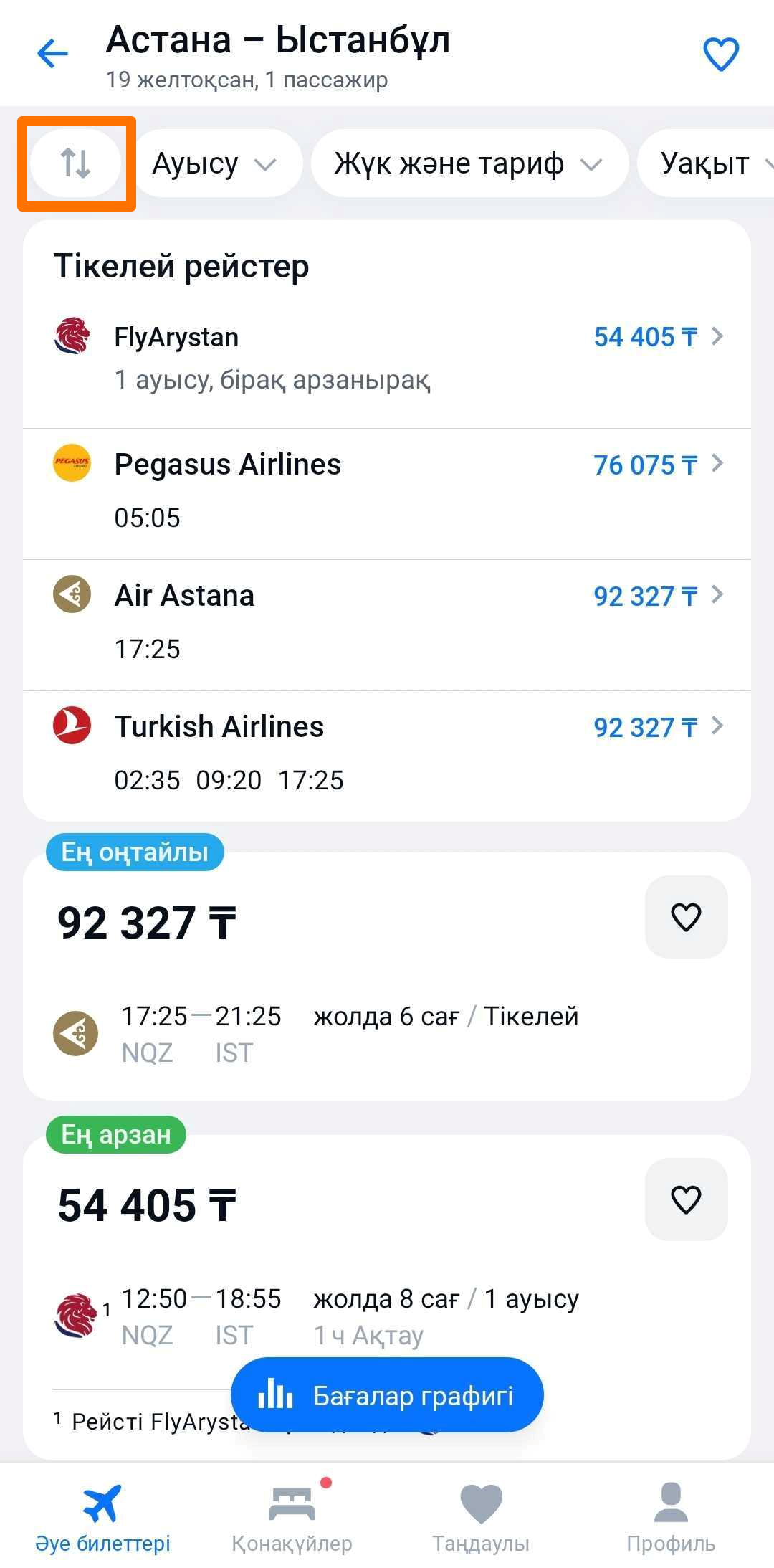This screenshot has width=774, height=1568.
Task: Go back using the arrow icon
Action: [x=52, y=54]
